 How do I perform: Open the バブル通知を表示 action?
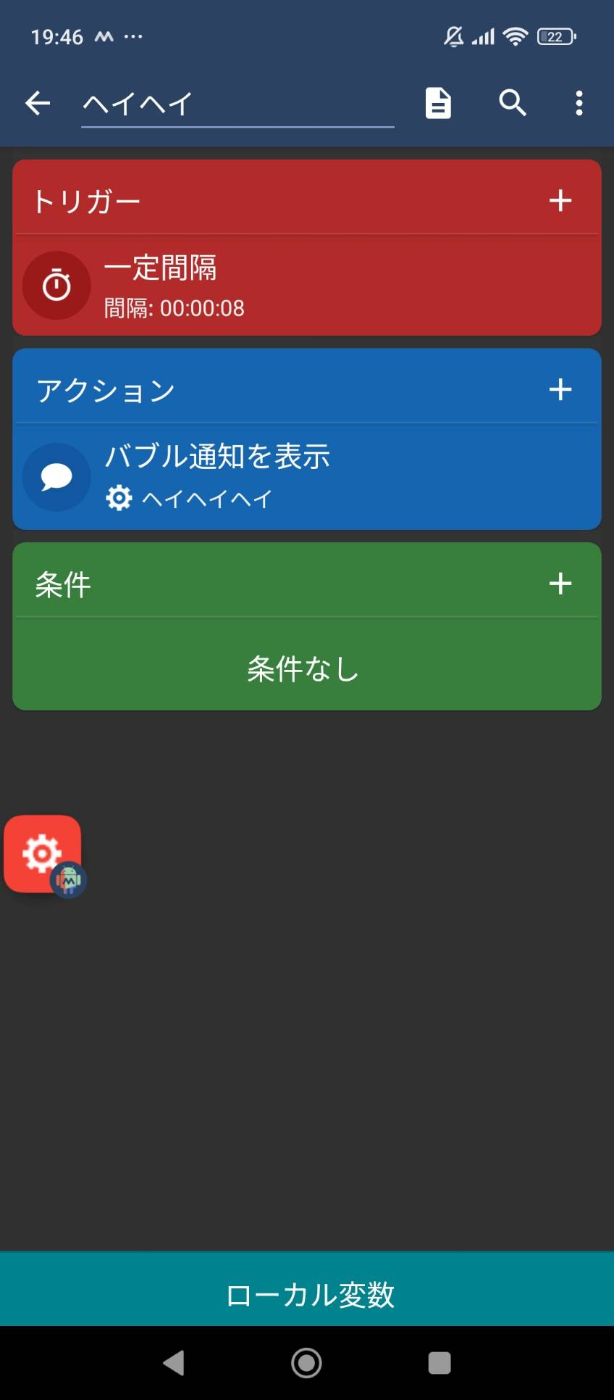tap(307, 476)
